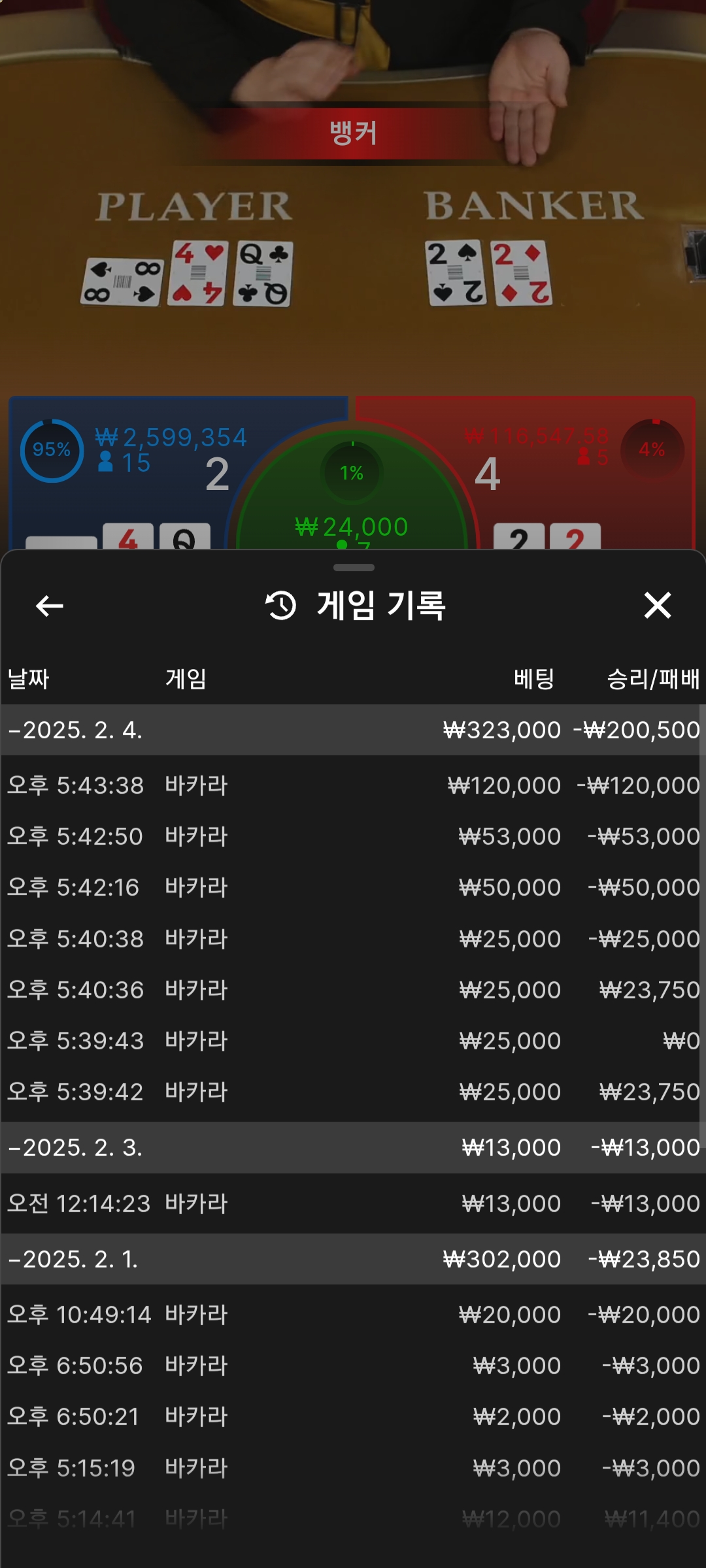Screen dimensions: 706x1568
Task: Collapse the 2025. 2. 1. date group
Action: [x=353, y=1259]
